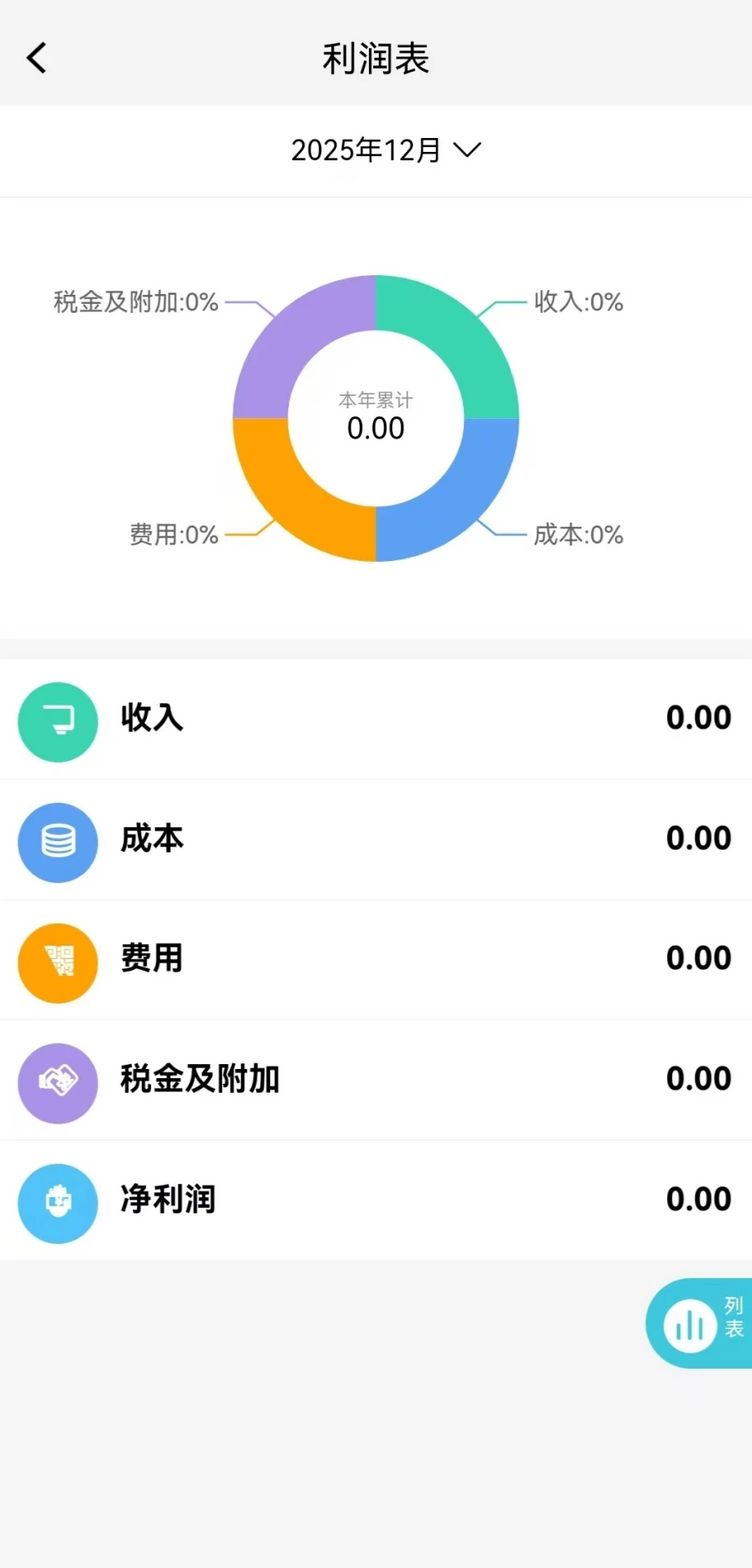
Task: View the 成本 row details
Action: (x=376, y=840)
